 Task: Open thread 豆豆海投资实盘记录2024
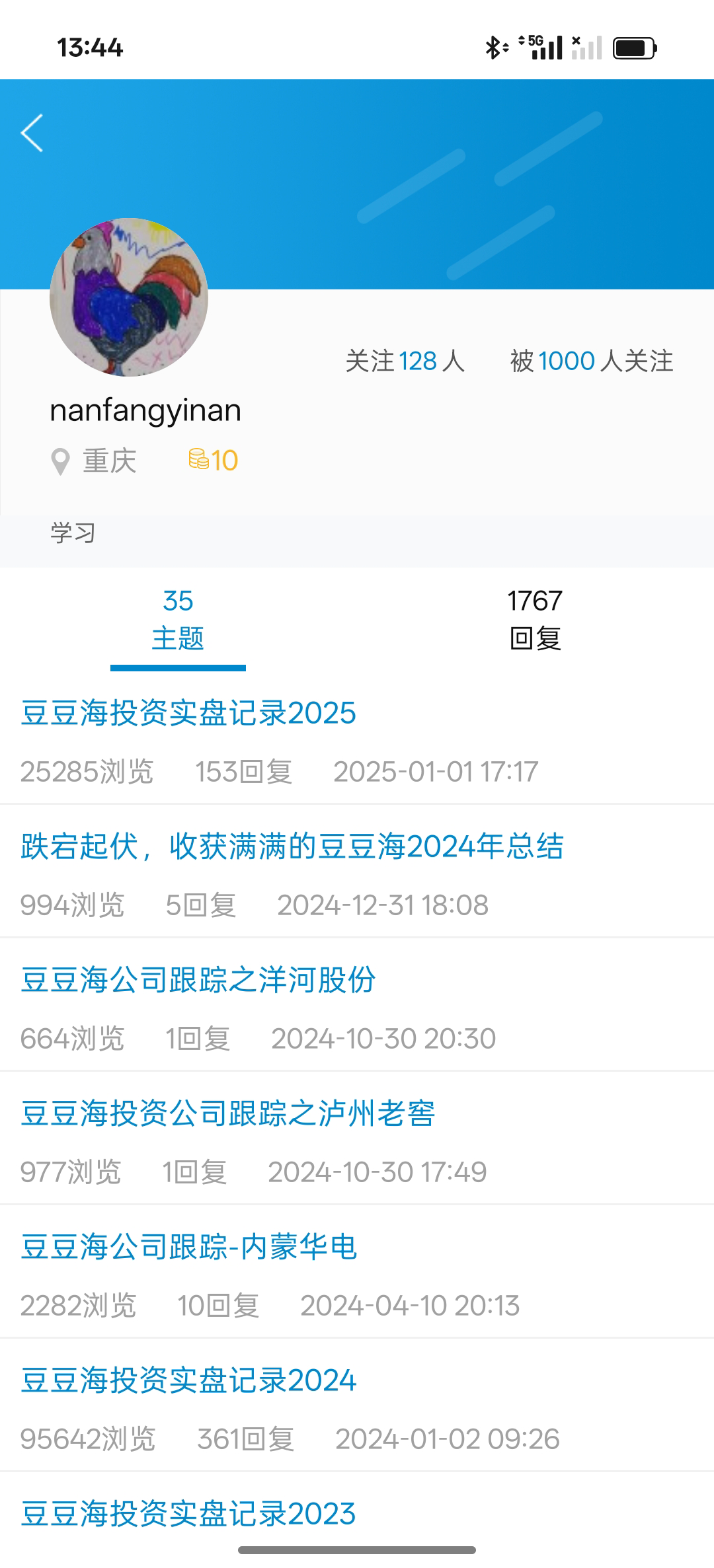tap(188, 1380)
